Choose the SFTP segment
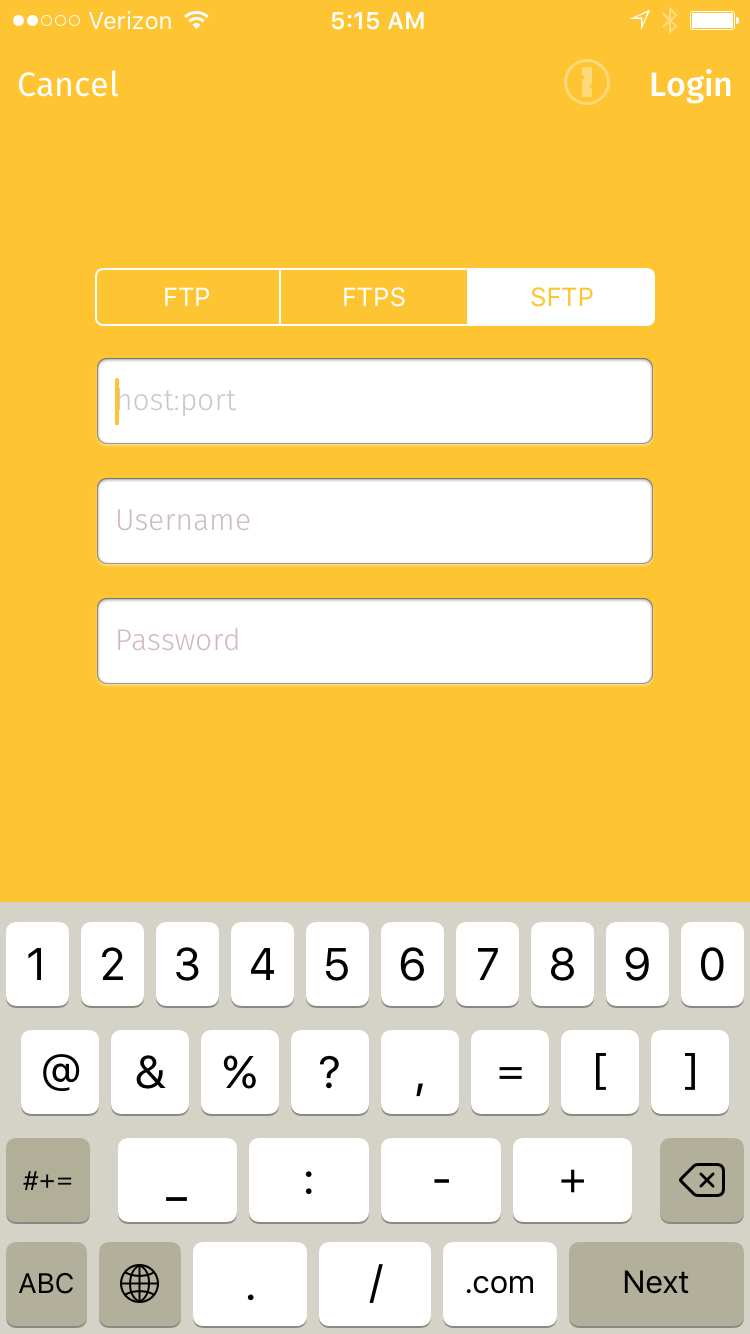 click(x=561, y=297)
